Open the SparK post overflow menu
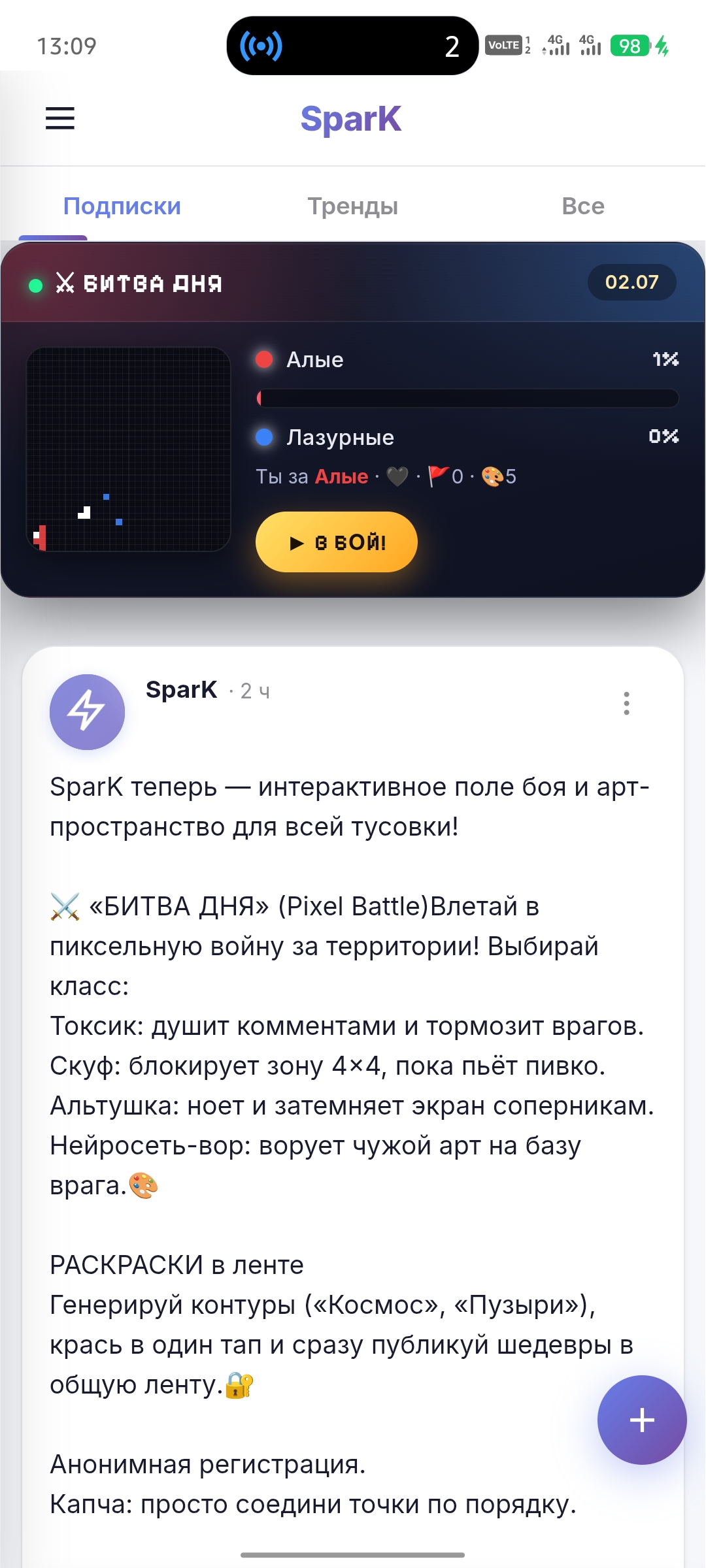Viewport: 706px width, 1568px height. tap(626, 704)
